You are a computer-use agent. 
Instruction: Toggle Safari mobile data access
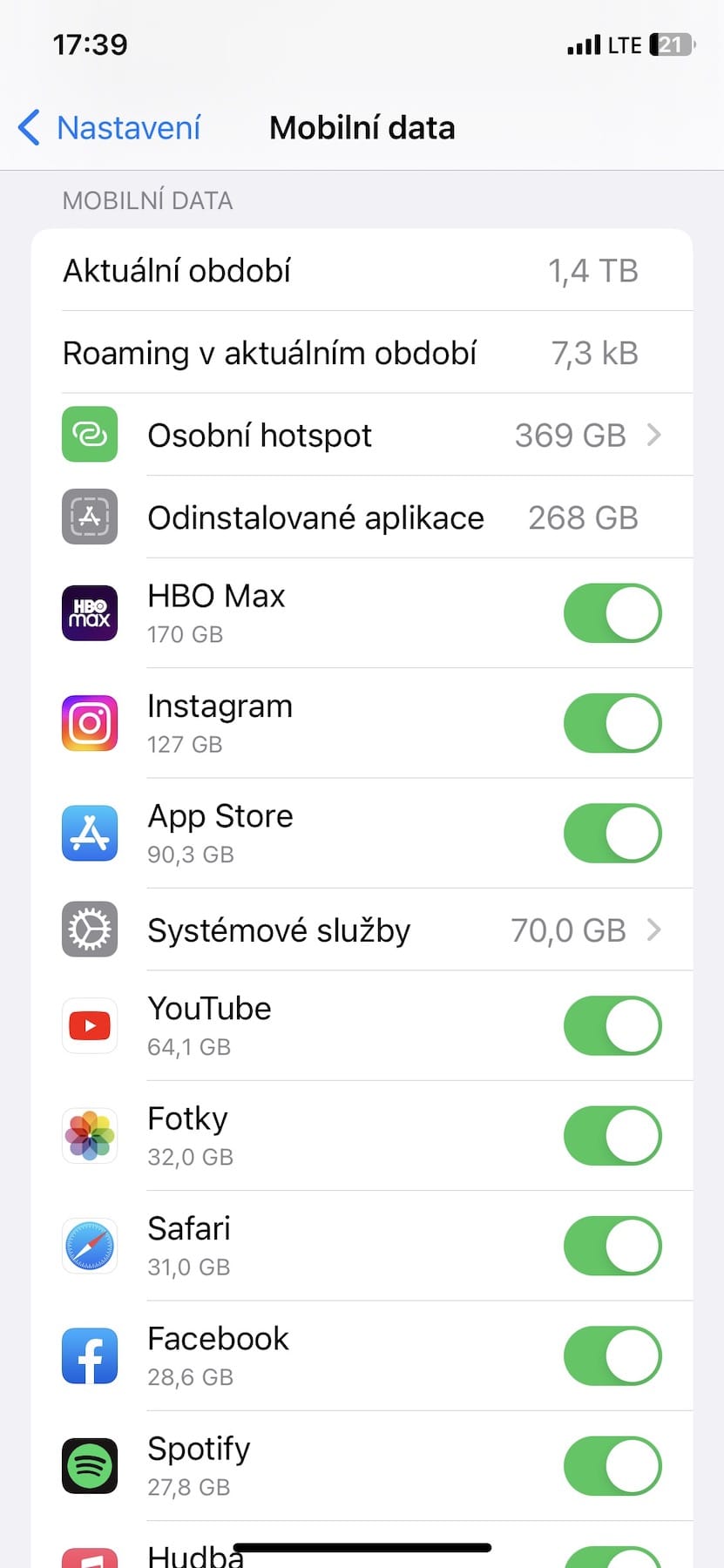(x=612, y=1246)
